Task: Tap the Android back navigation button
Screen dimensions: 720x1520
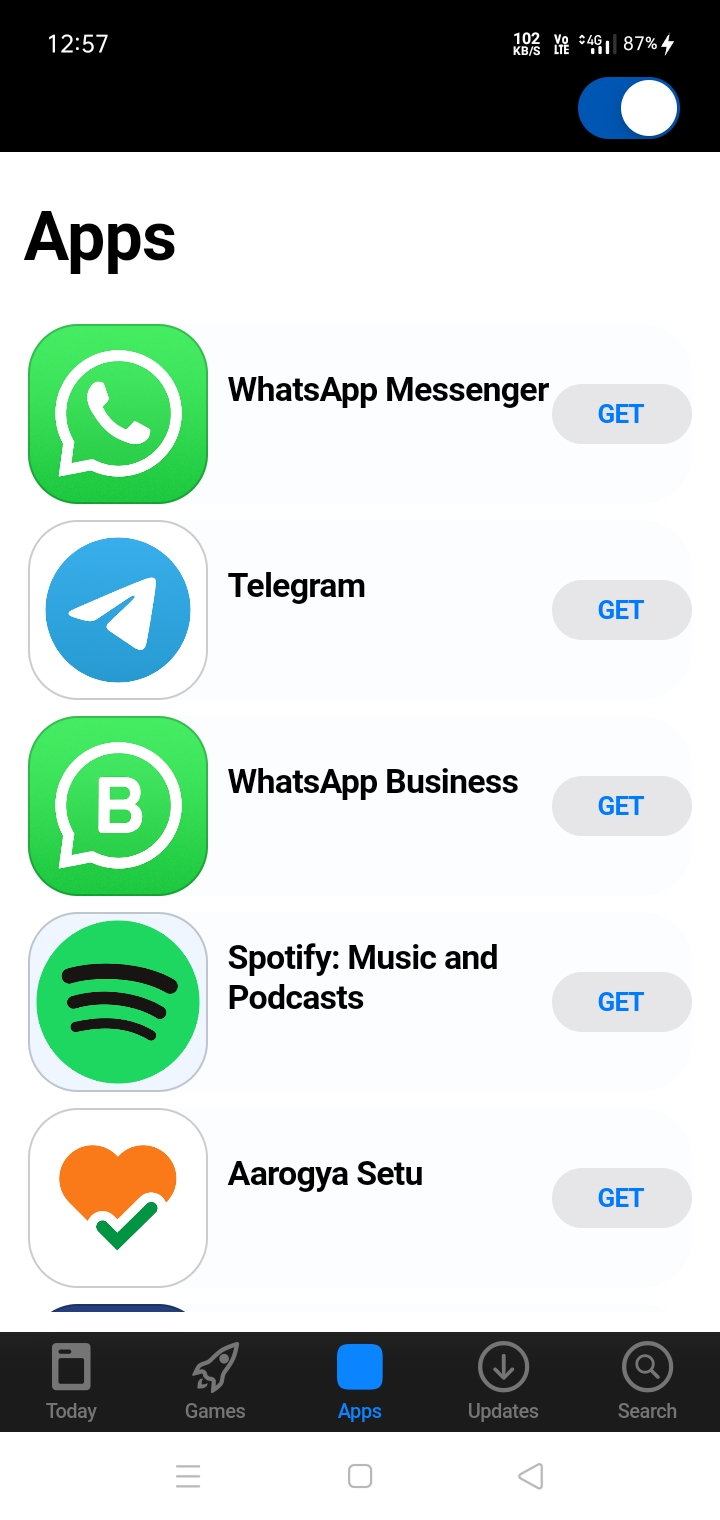Action: pos(530,1476)
